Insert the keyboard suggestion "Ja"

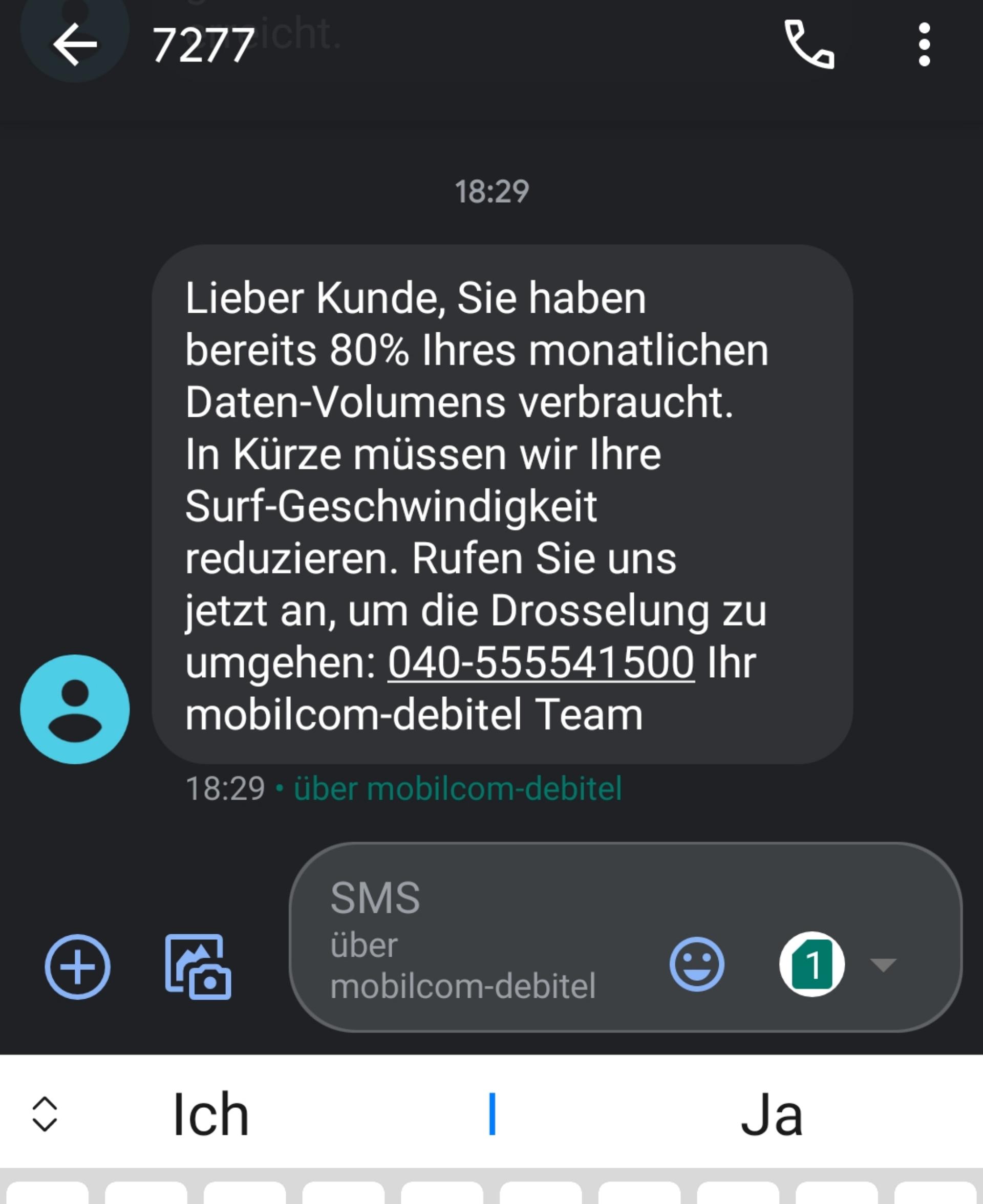tap(771, 1114)
